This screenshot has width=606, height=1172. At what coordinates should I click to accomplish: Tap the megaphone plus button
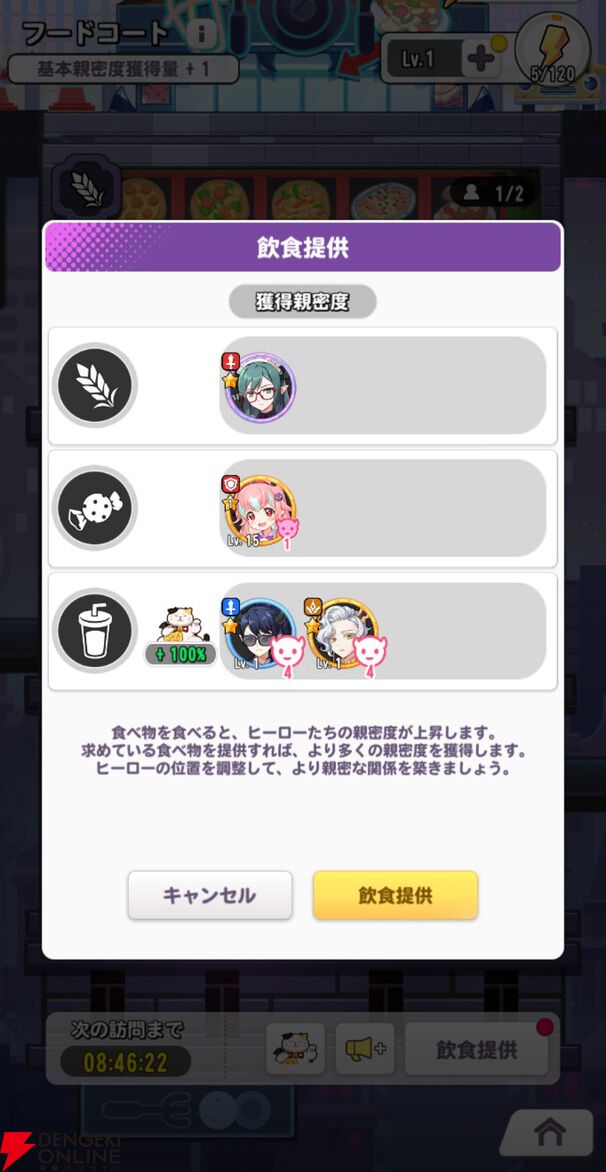point(362,1049)
